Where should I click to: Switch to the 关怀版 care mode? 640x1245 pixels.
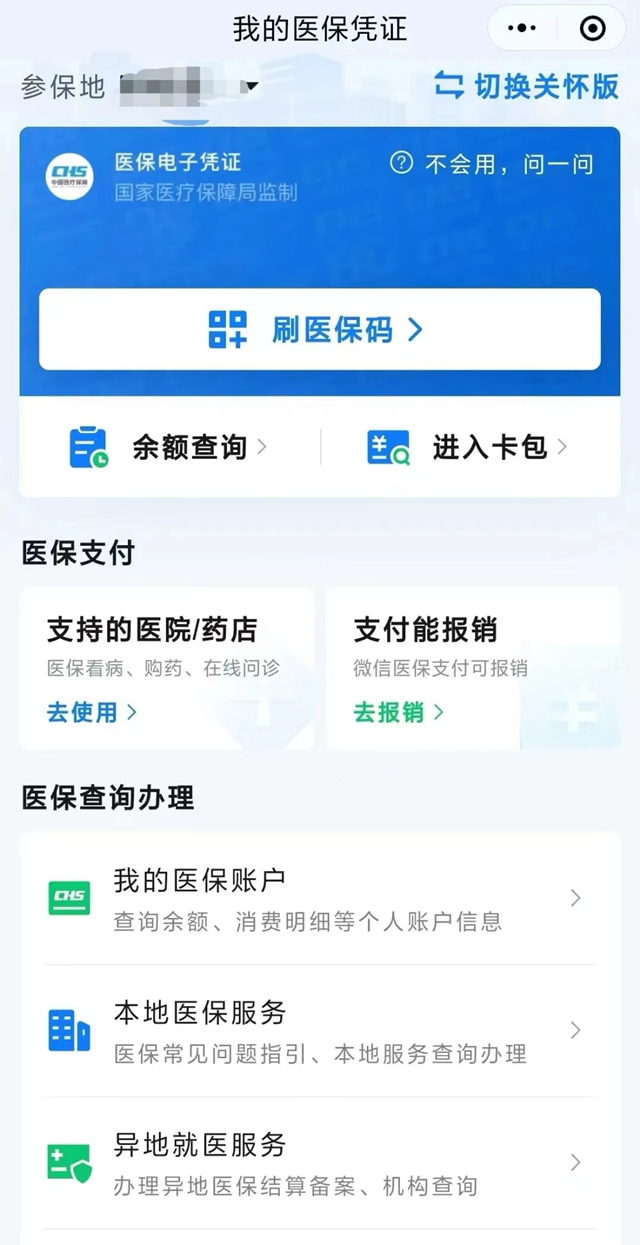coord(527,86)
